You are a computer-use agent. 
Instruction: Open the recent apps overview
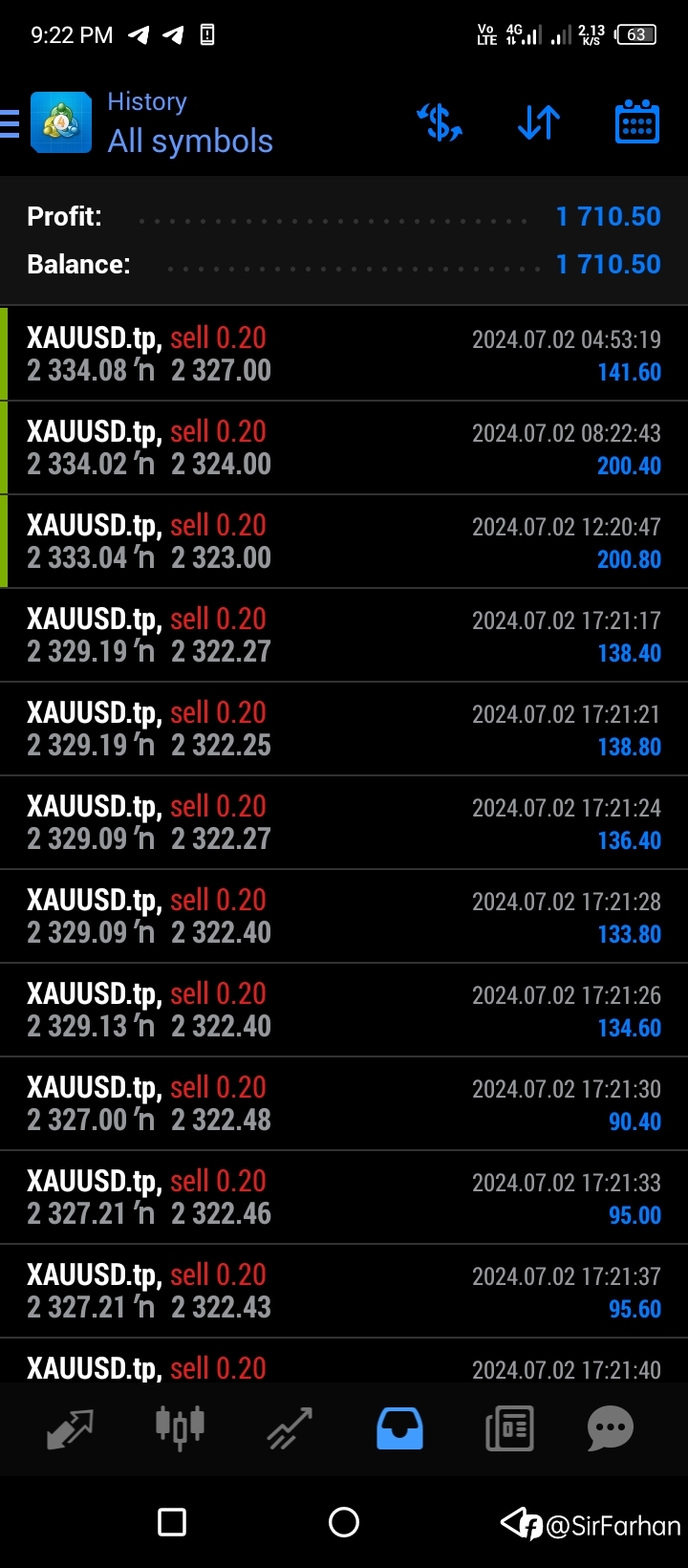[172, 1522]
